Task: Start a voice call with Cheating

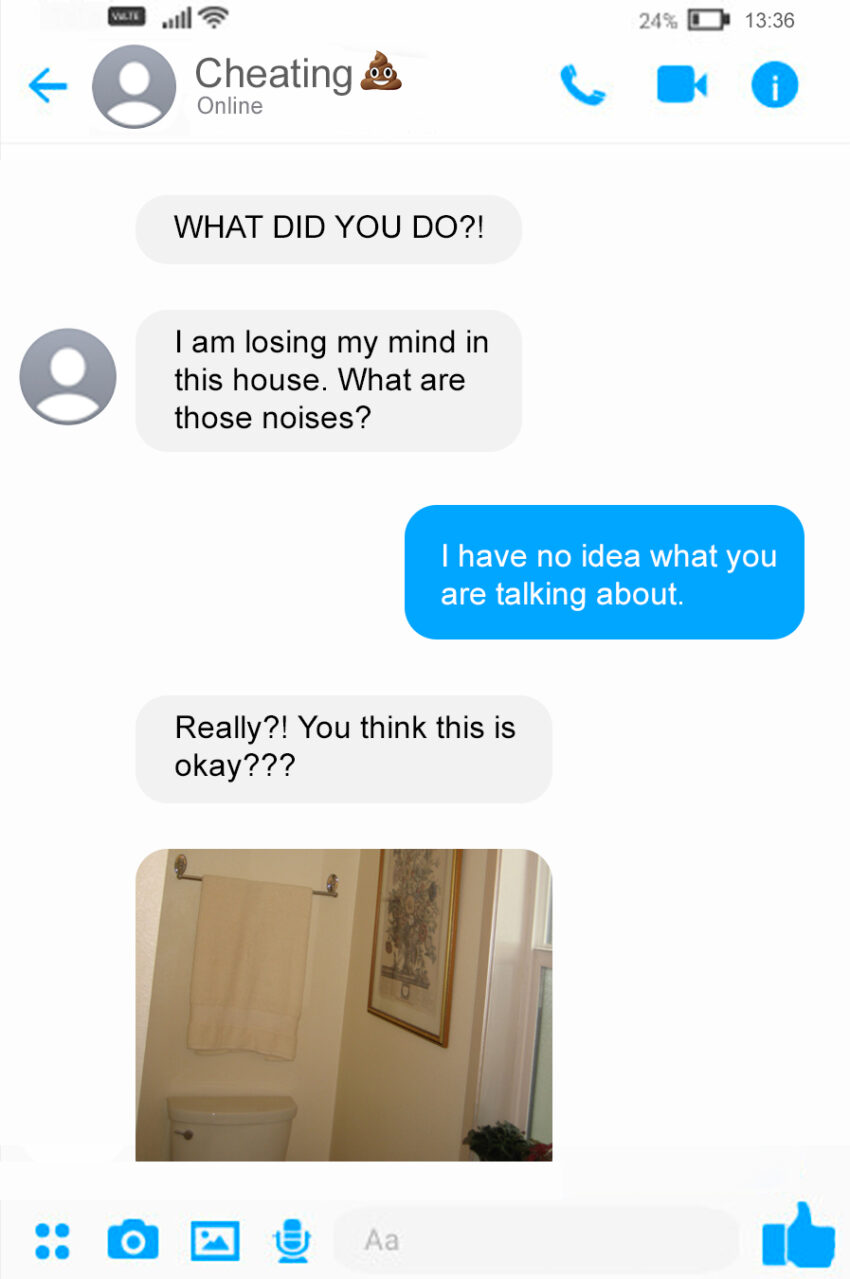Action: coord(582,86)
